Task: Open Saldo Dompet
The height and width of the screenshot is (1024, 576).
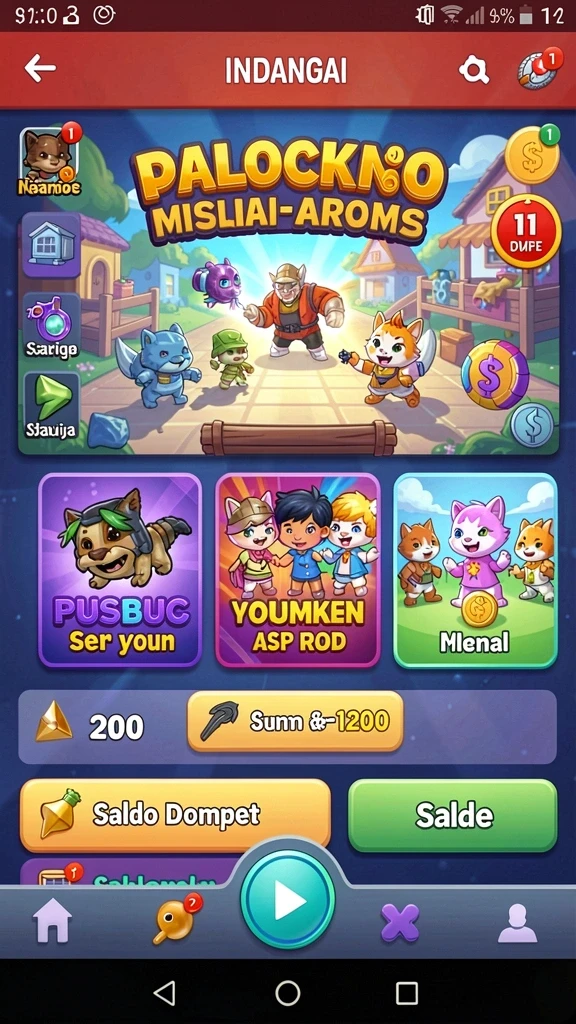Action: [x=175, y=815]
